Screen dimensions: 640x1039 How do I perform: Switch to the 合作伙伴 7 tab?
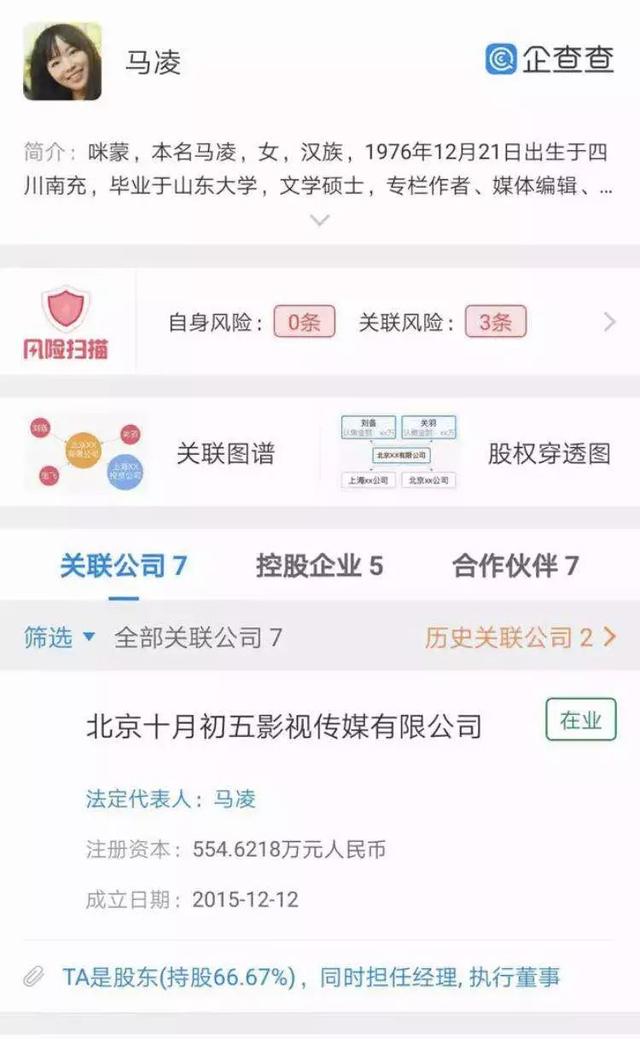coord(515,566)
